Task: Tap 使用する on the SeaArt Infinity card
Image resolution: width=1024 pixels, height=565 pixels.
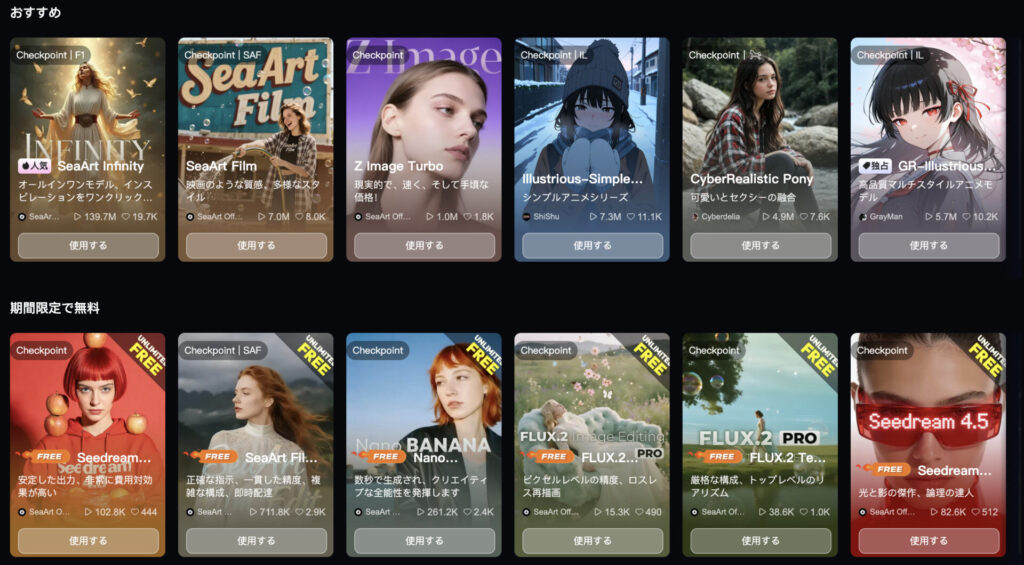Action: [x=88, y=245]
